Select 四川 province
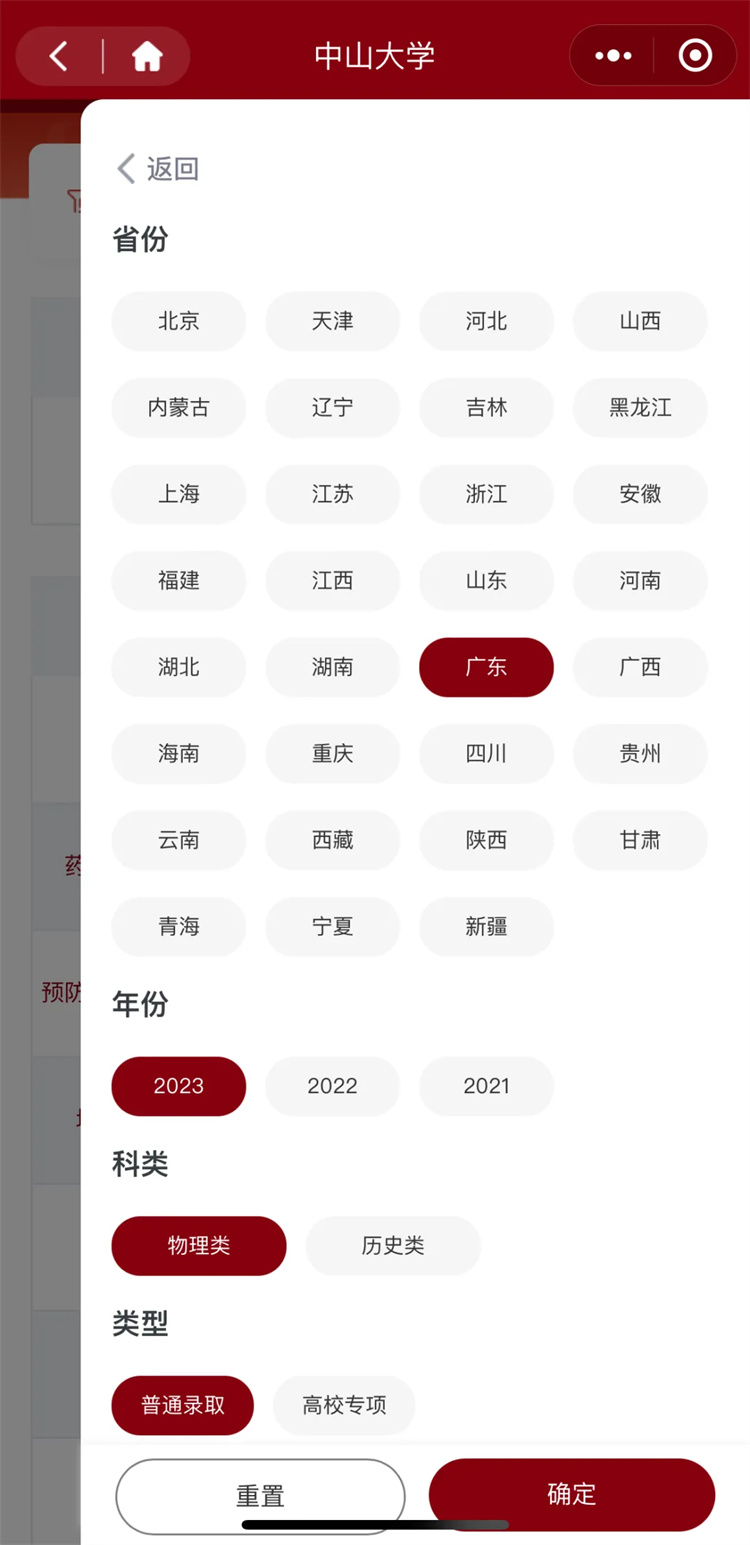This screenshot has width=750, height=1545. point(486,754)
